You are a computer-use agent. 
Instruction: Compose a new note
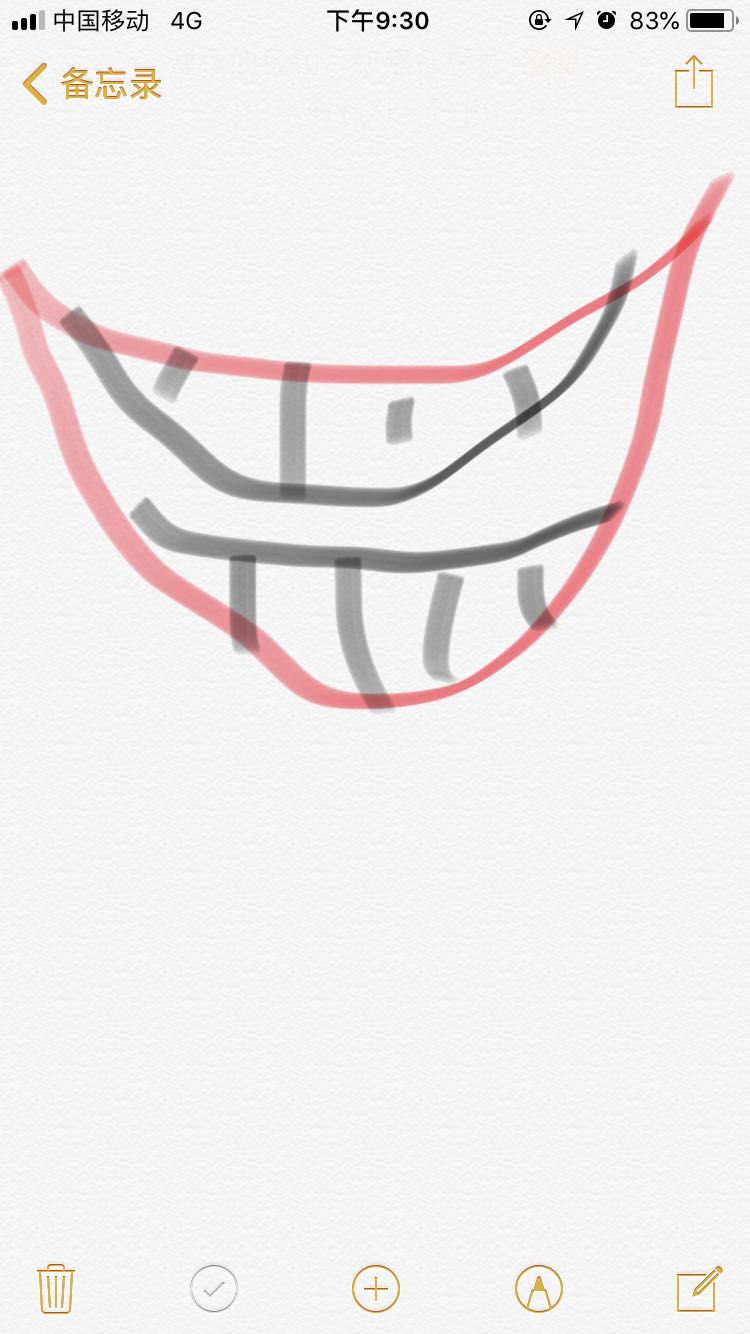tap(699, 1288)
